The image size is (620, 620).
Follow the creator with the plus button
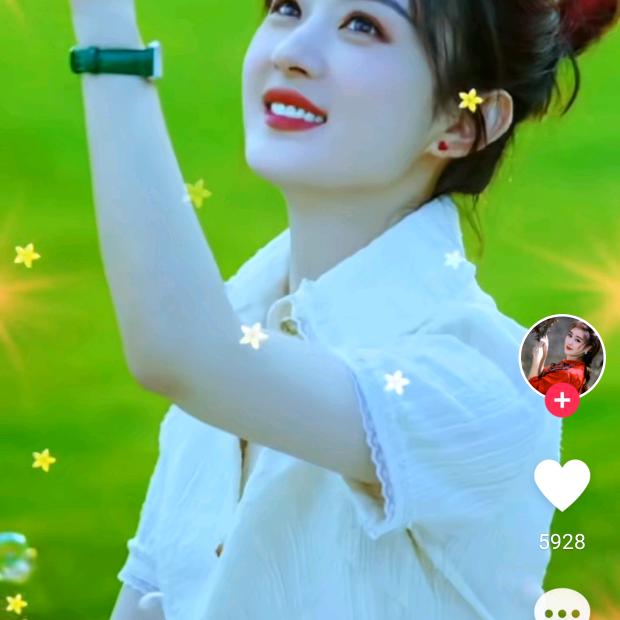point(562,401)
